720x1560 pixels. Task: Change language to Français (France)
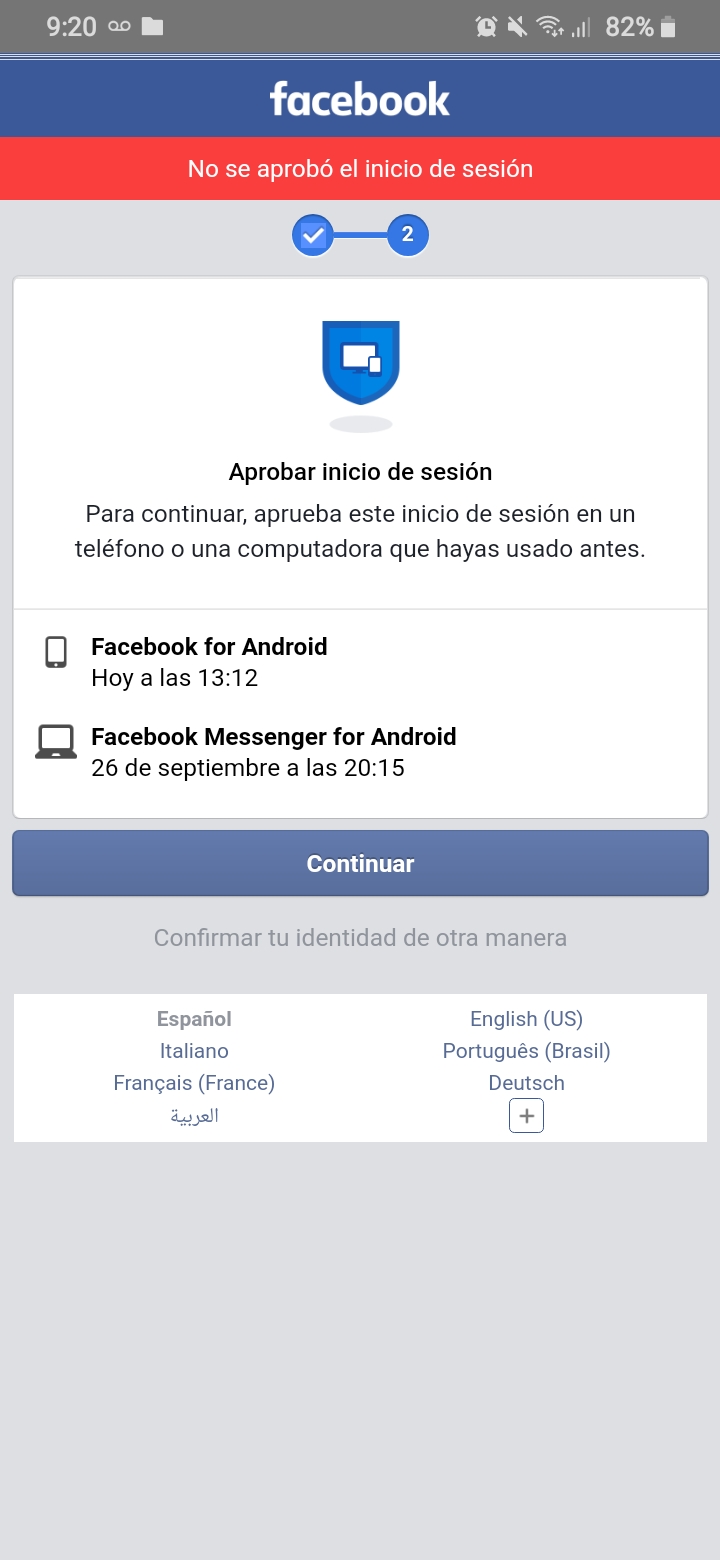[194, 1083]
